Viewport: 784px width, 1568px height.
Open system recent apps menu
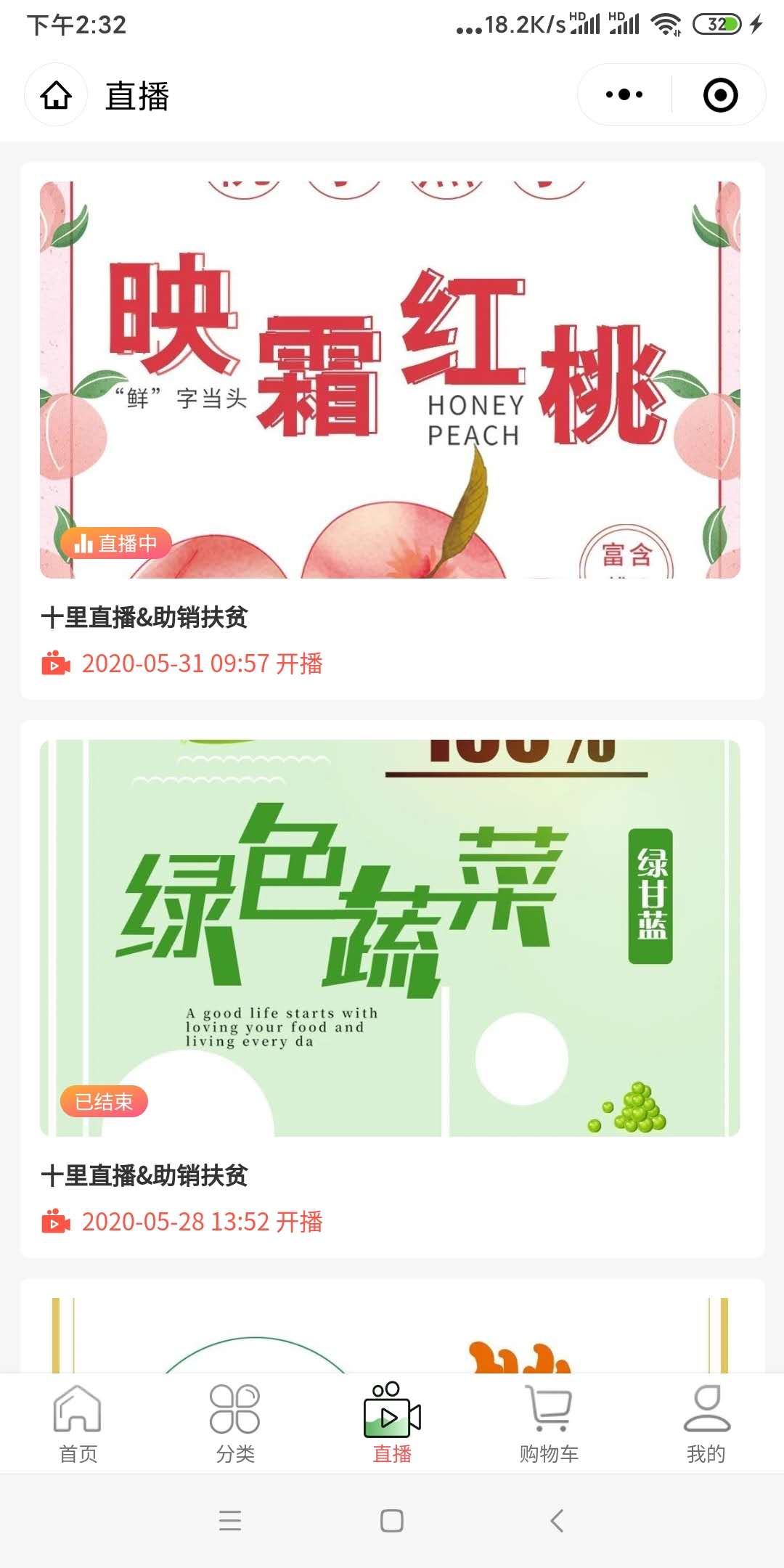tap(230, 1521)
